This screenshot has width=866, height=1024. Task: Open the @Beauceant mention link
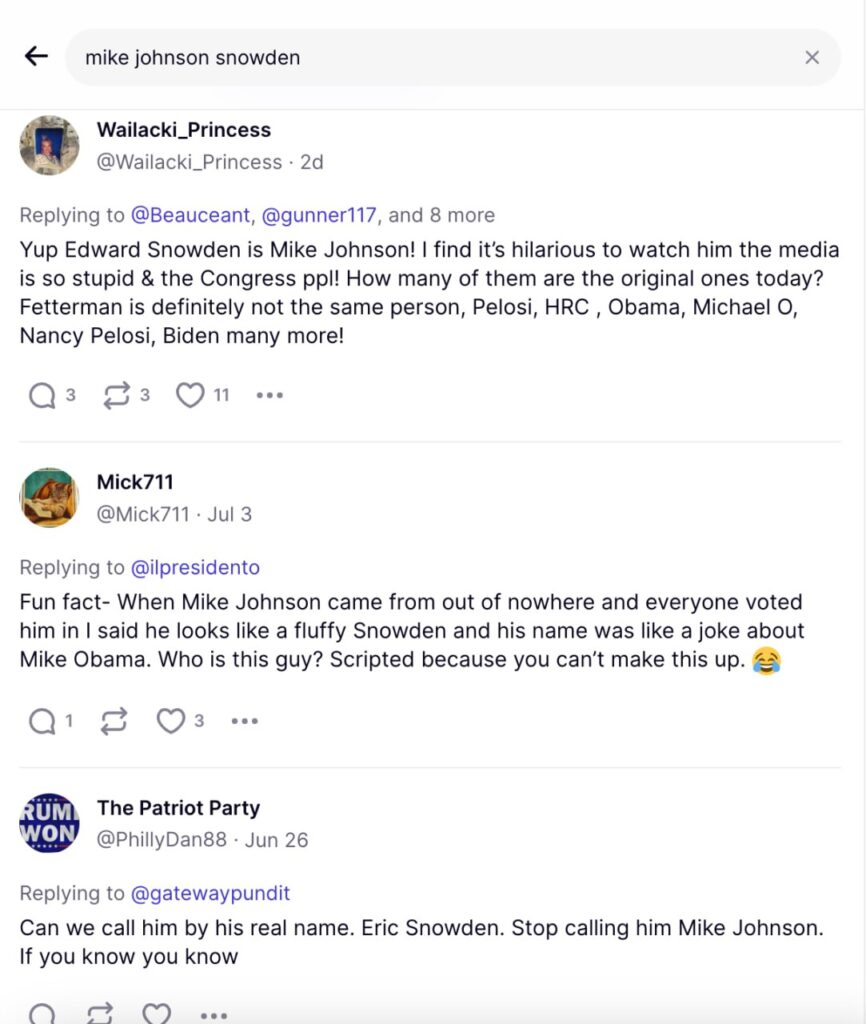191,215
